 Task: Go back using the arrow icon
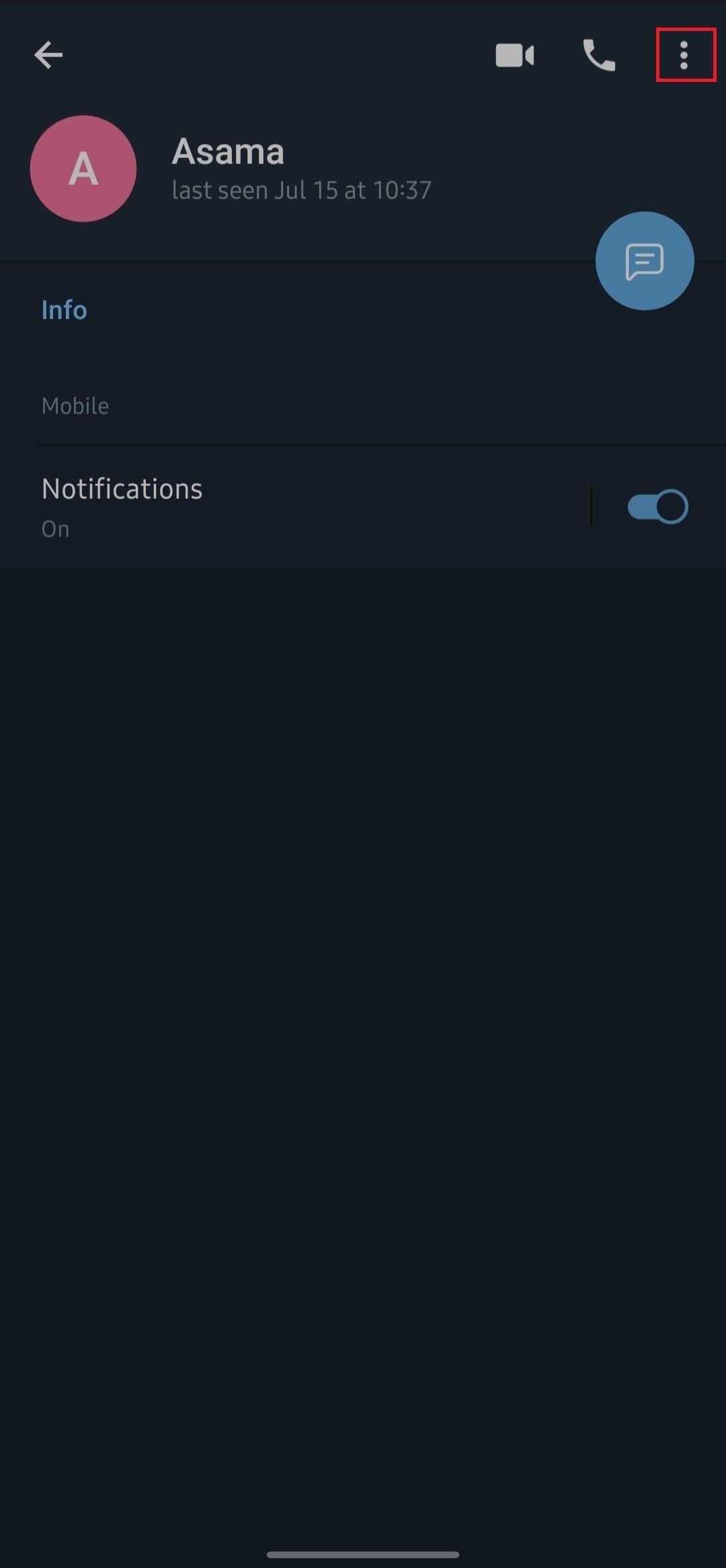48,55
